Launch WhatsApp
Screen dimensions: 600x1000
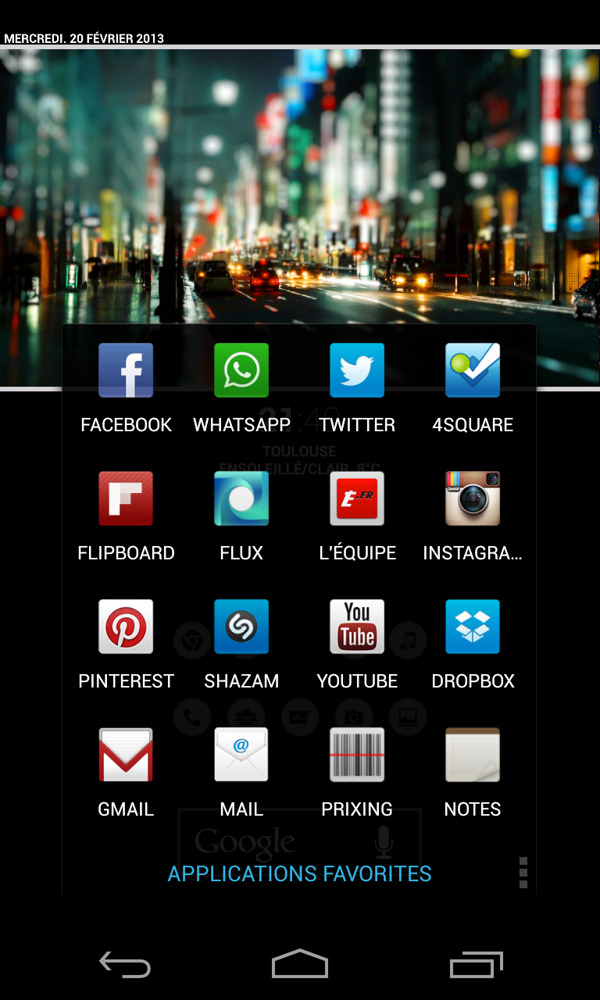(x=241, y=371)
